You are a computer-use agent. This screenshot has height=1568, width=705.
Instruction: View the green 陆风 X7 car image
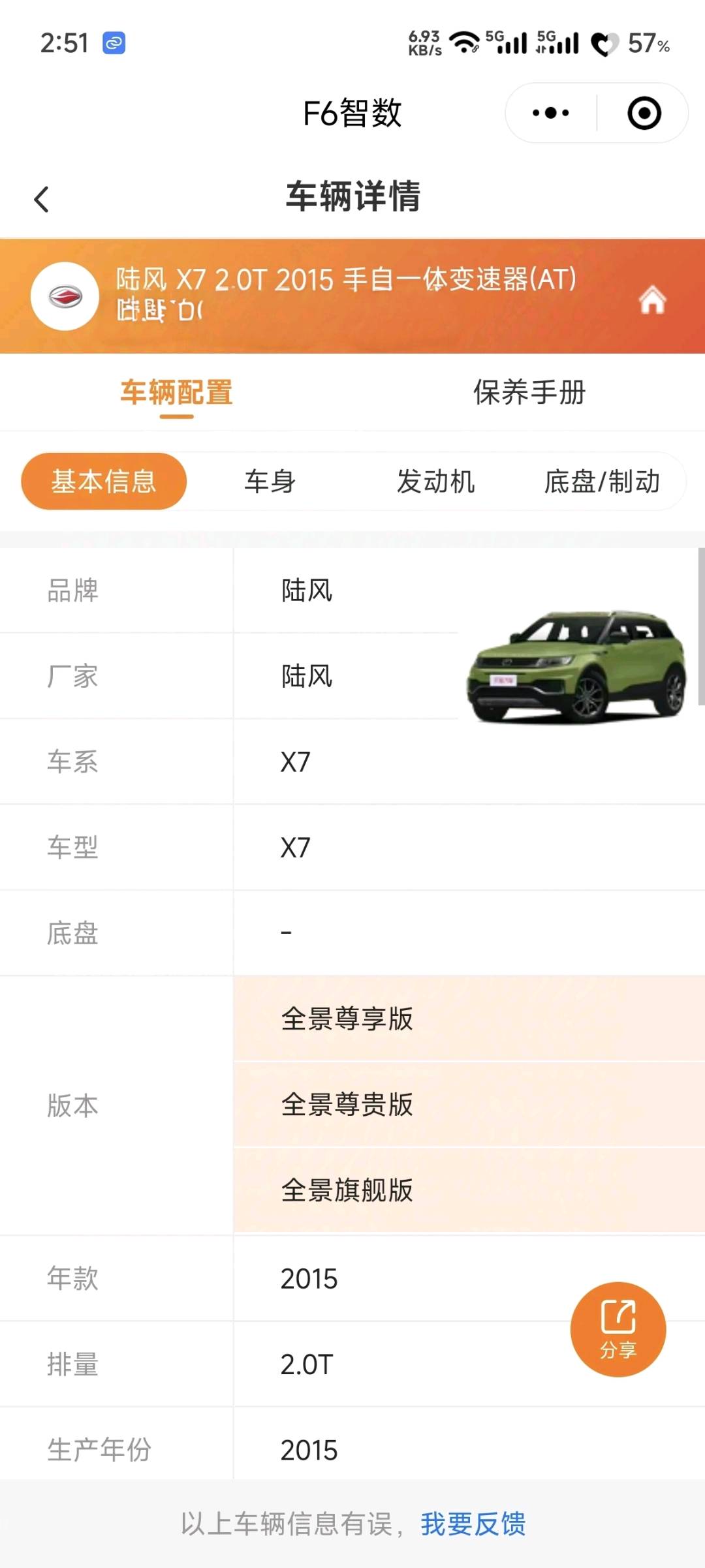[x=576, y=667]
